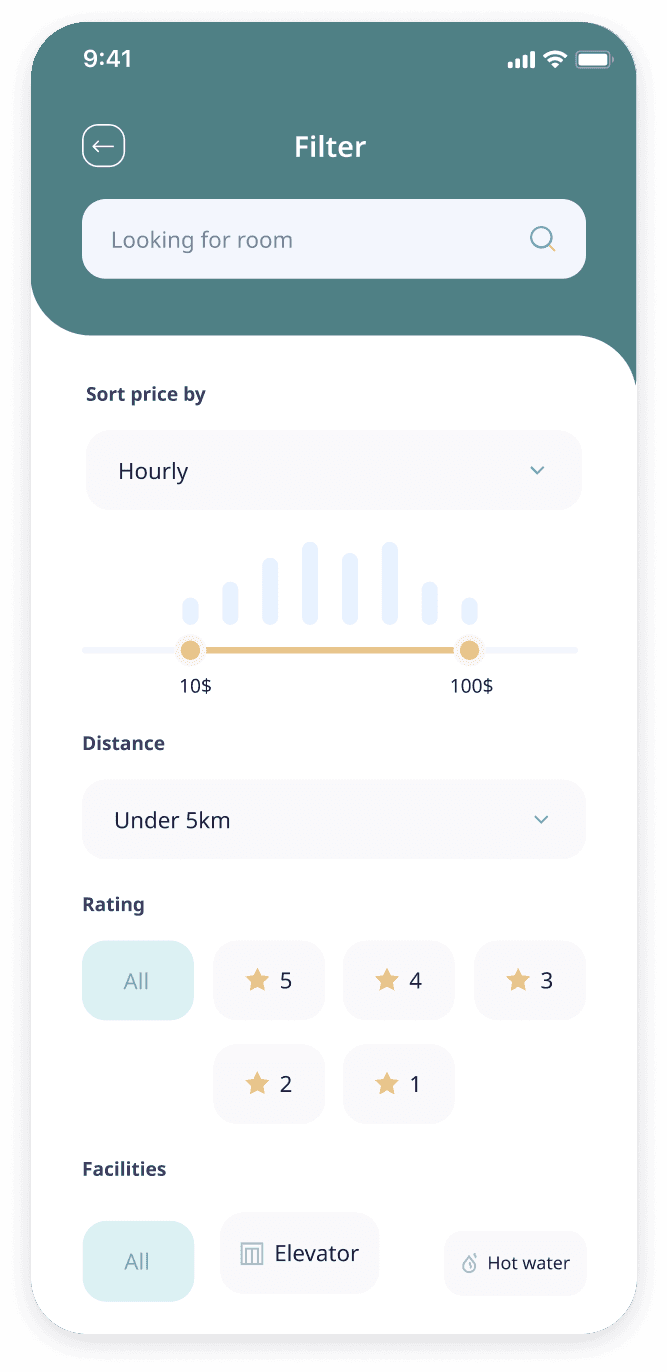Tap the magnifier search icon

tap(542, 239)
